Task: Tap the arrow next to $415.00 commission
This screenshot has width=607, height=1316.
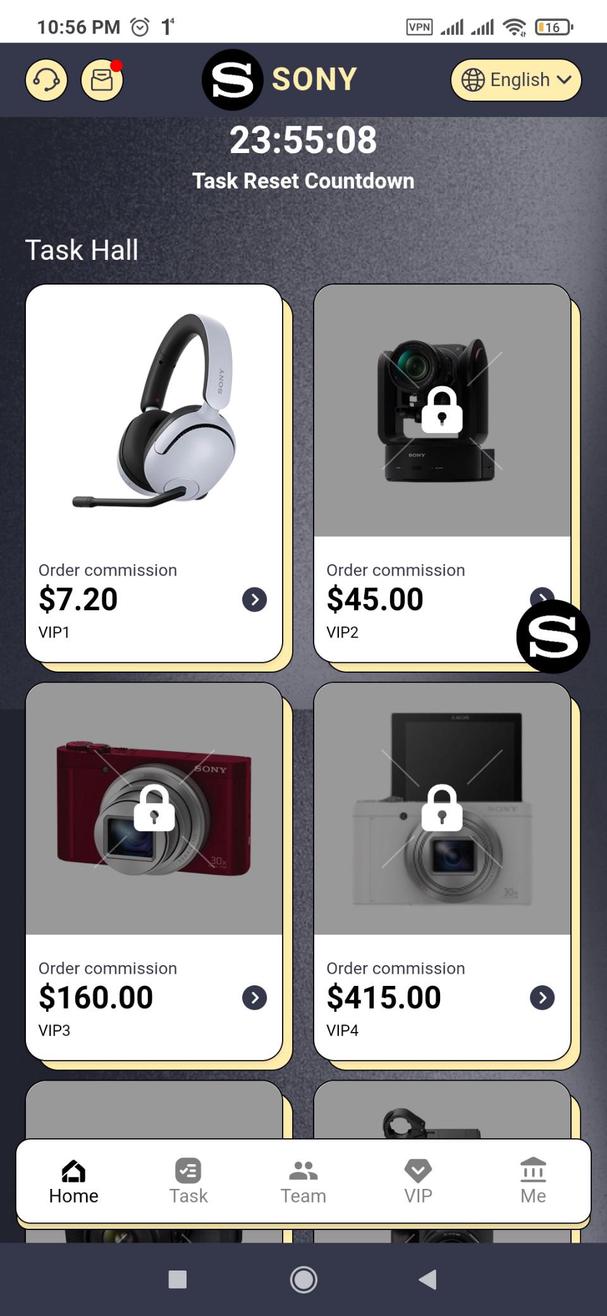Action: pos(542,997)
